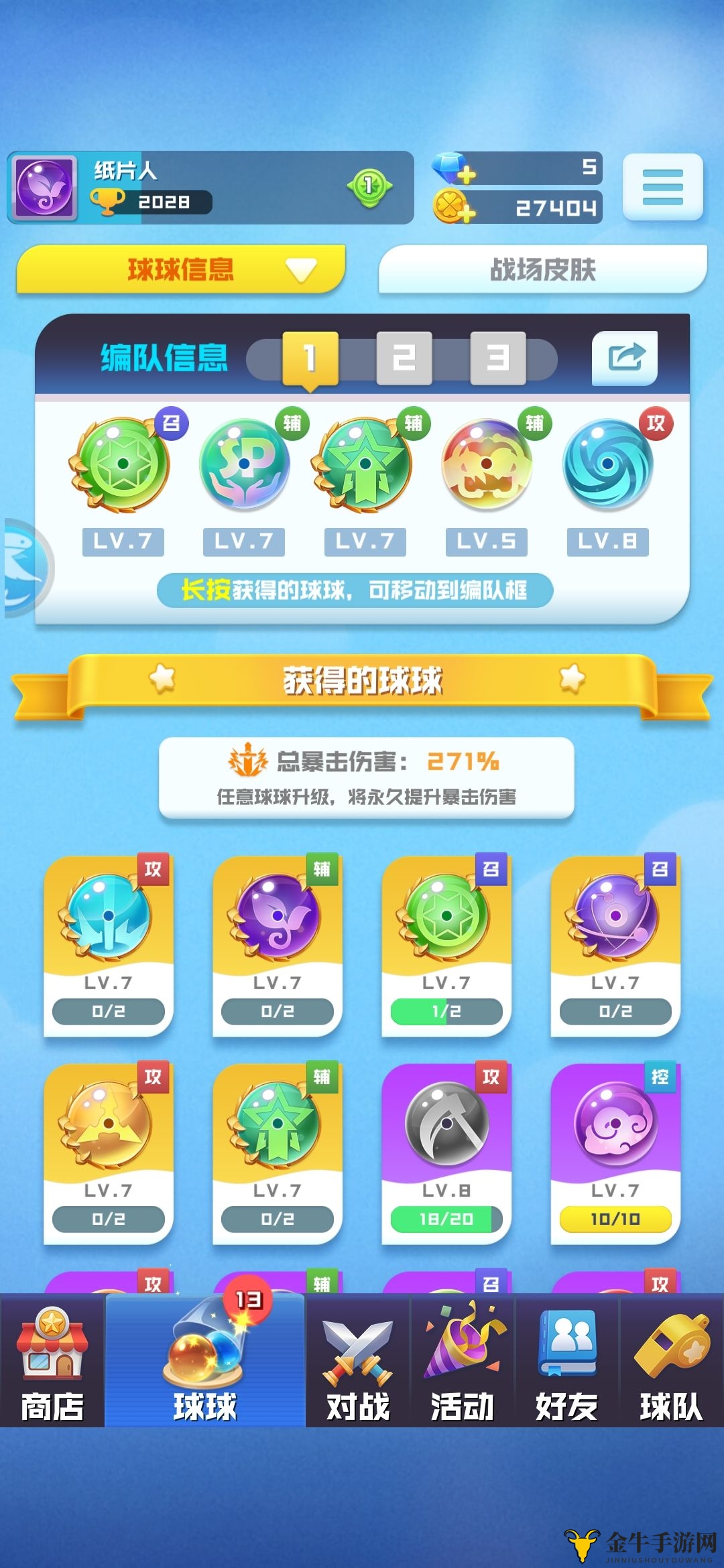Add more gold coins via plus icon
The image size is (724, 1568).
466,213
